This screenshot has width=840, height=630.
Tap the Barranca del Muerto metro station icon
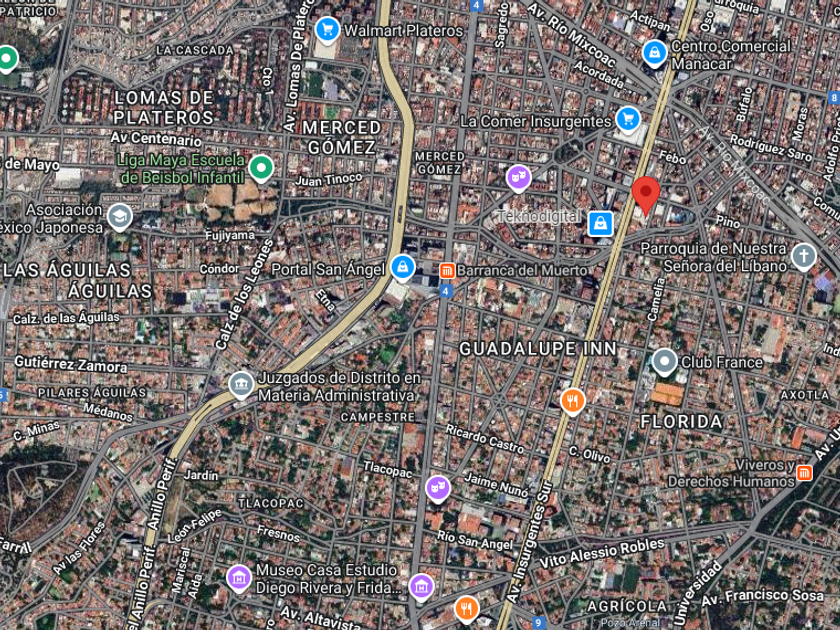click(447, 271)
